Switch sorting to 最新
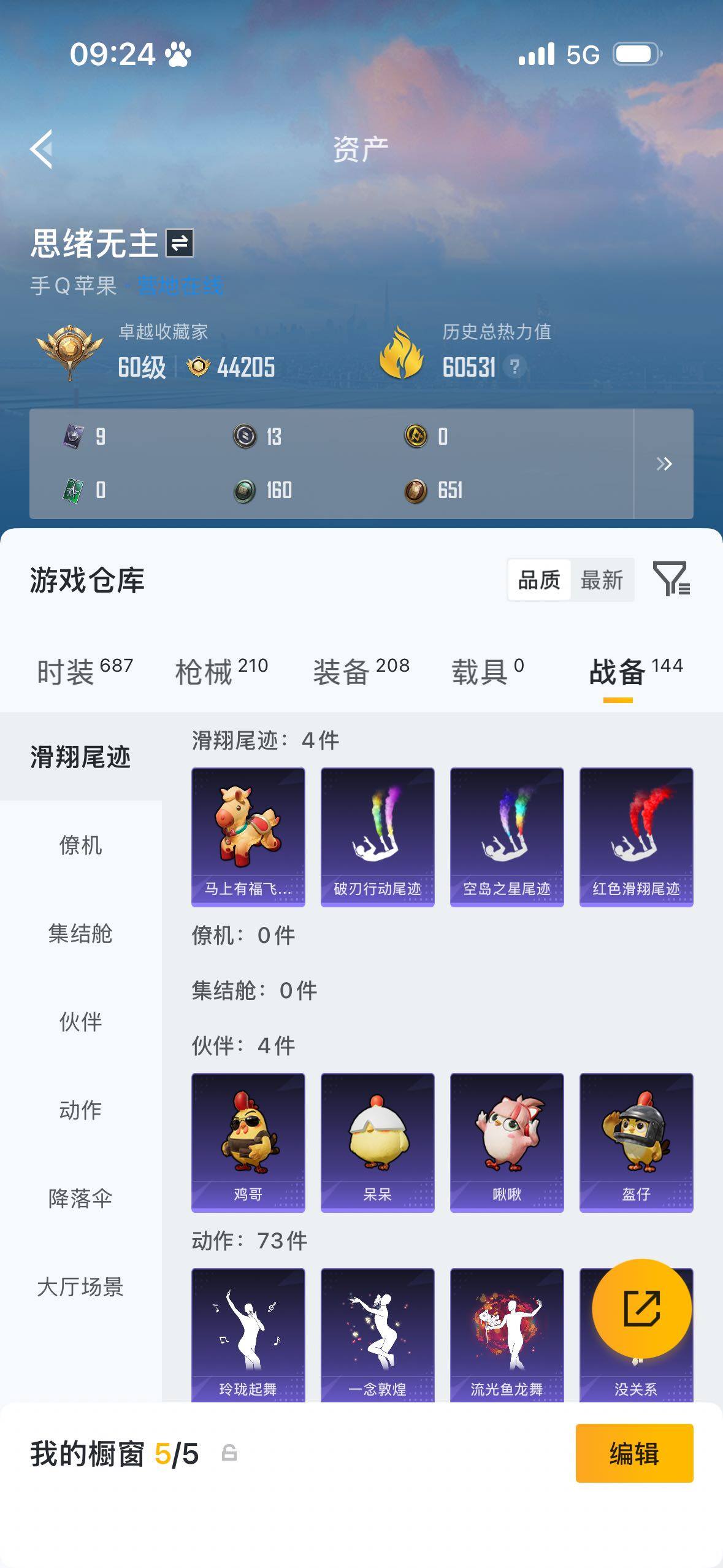The image size is (723, 1568). [x=603, y=579]
